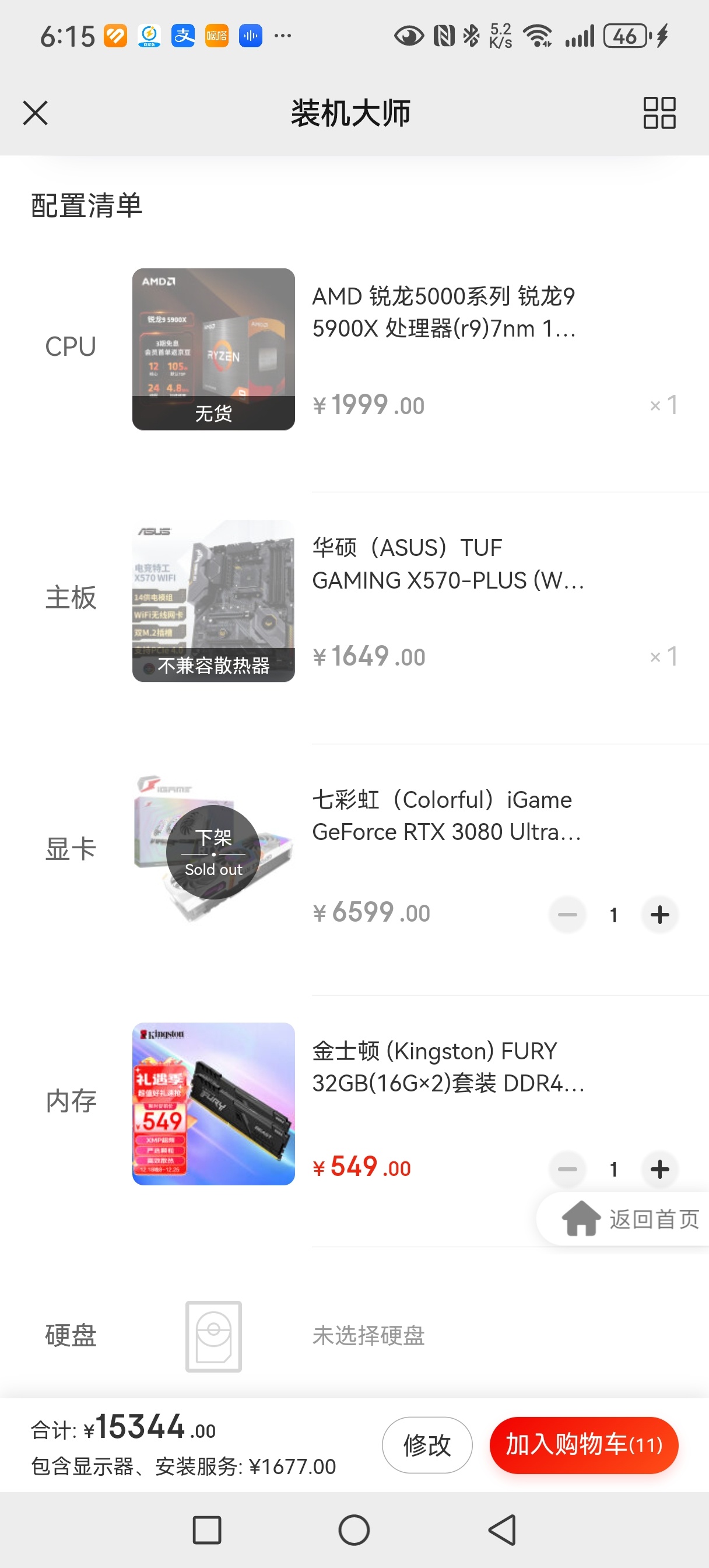Decrease quantity of the RTX 3080 graphics card
The width and height of the screenshot is (709, 1568).
tap(567, 914)
